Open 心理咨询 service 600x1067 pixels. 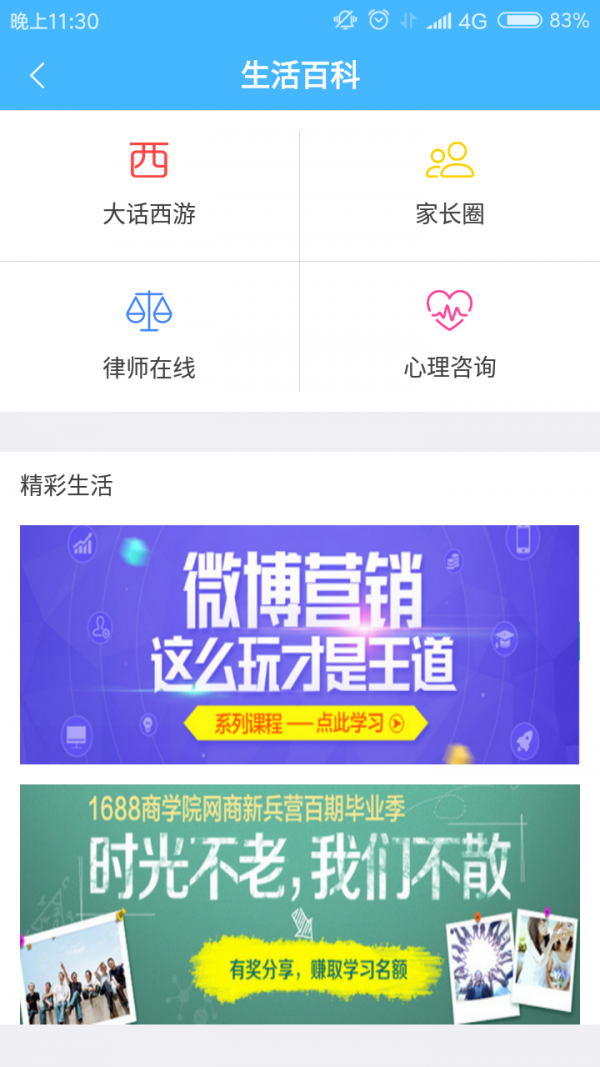(x=449, y=338)
